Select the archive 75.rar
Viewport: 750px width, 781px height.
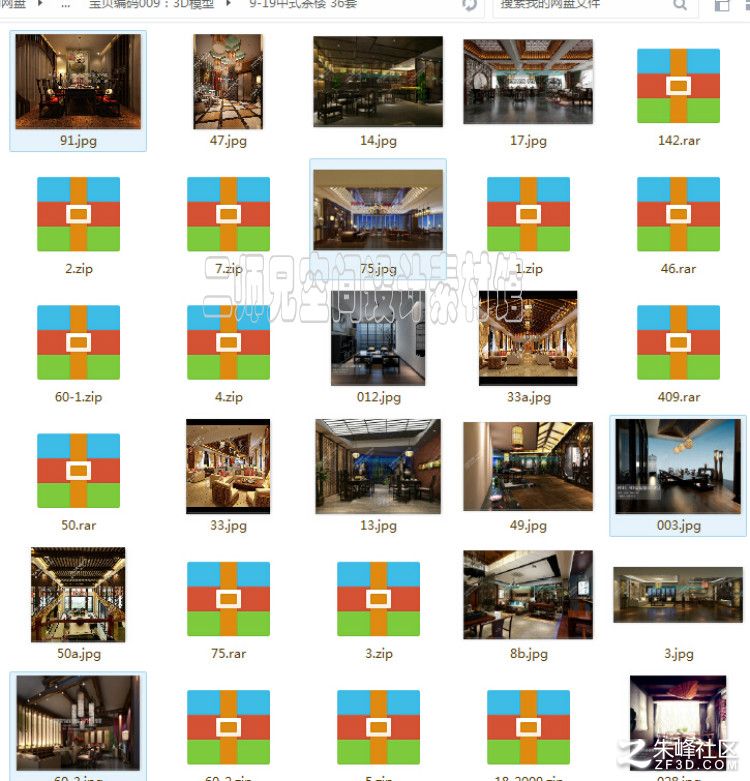228,598
